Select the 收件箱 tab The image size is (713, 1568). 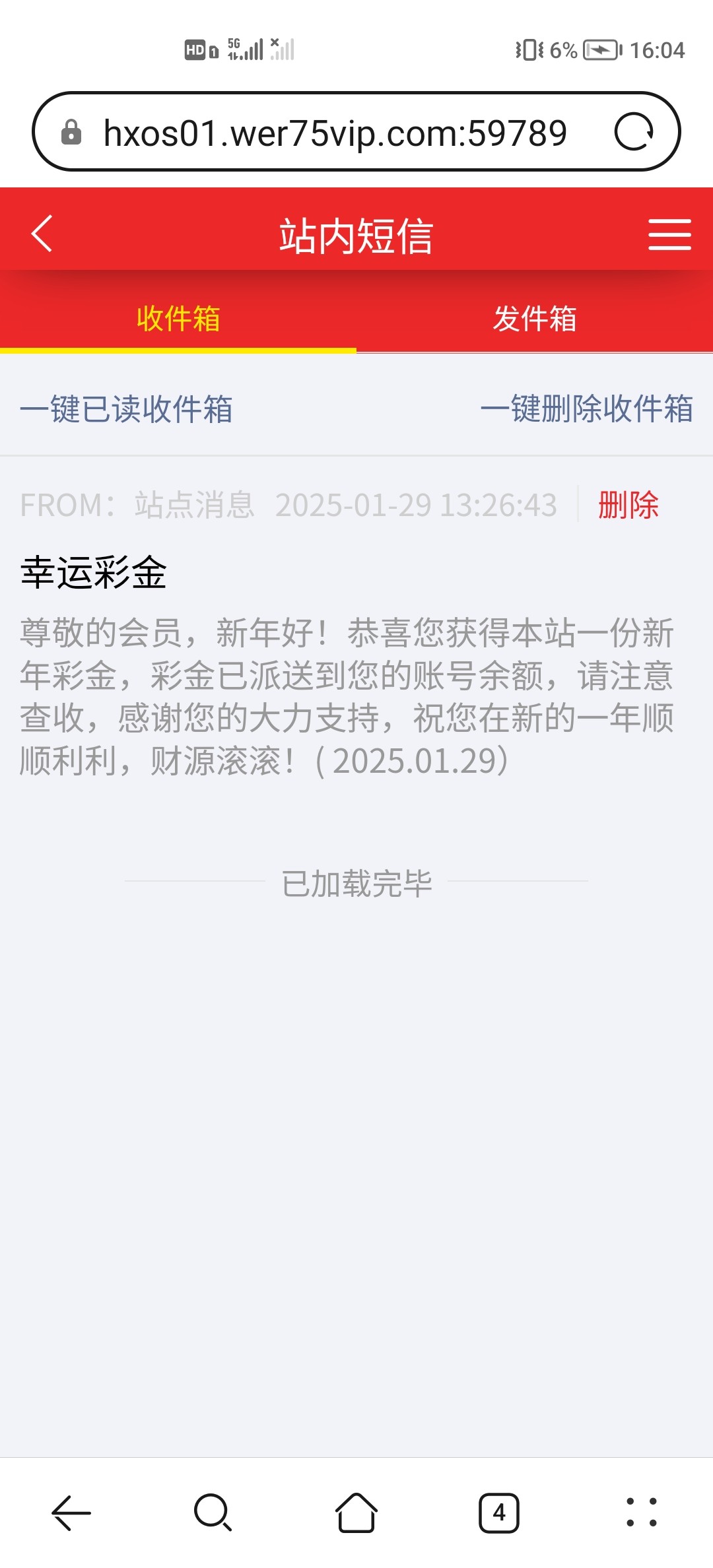click(x=178, y=318)
